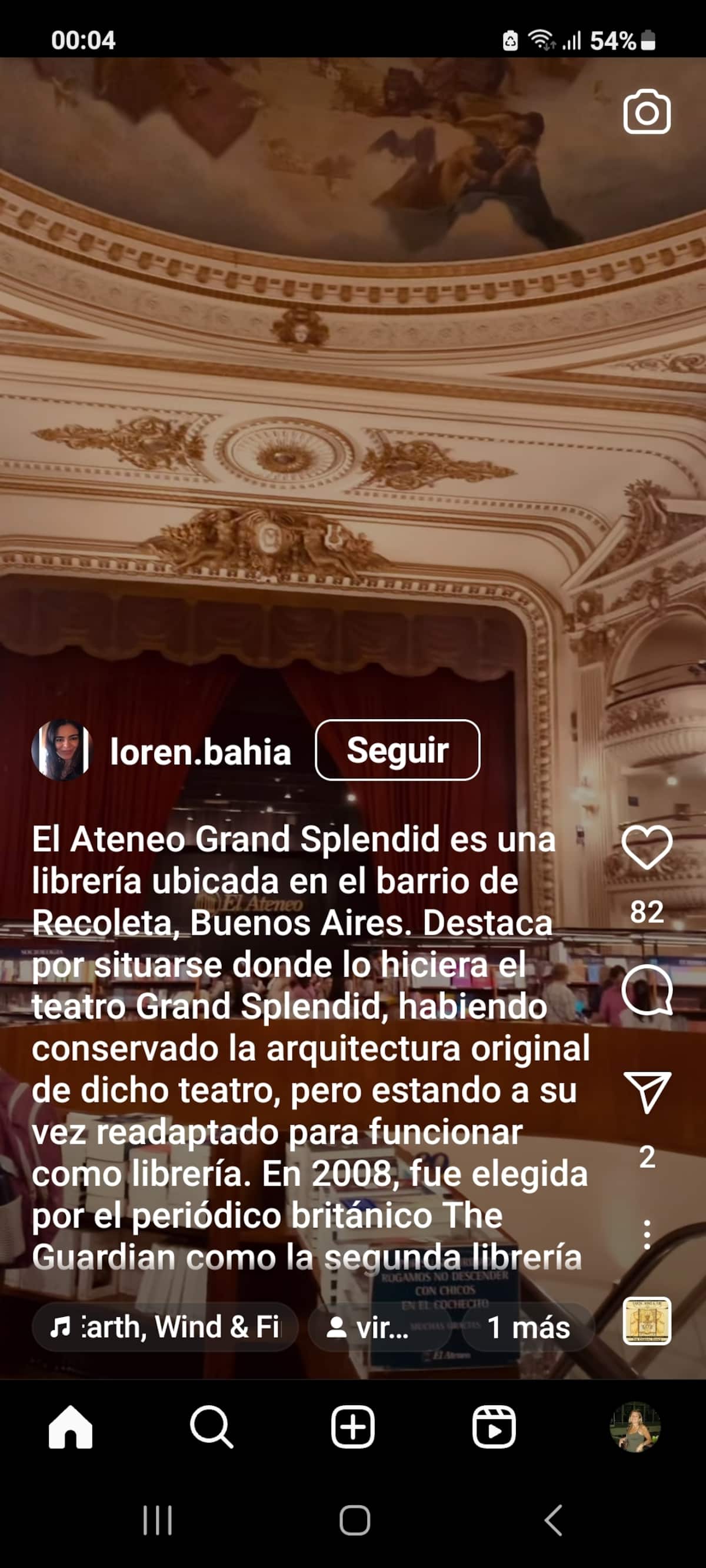Go back using the system back button
Viewport: 706px width, 1568px height.
[553, 1520]
